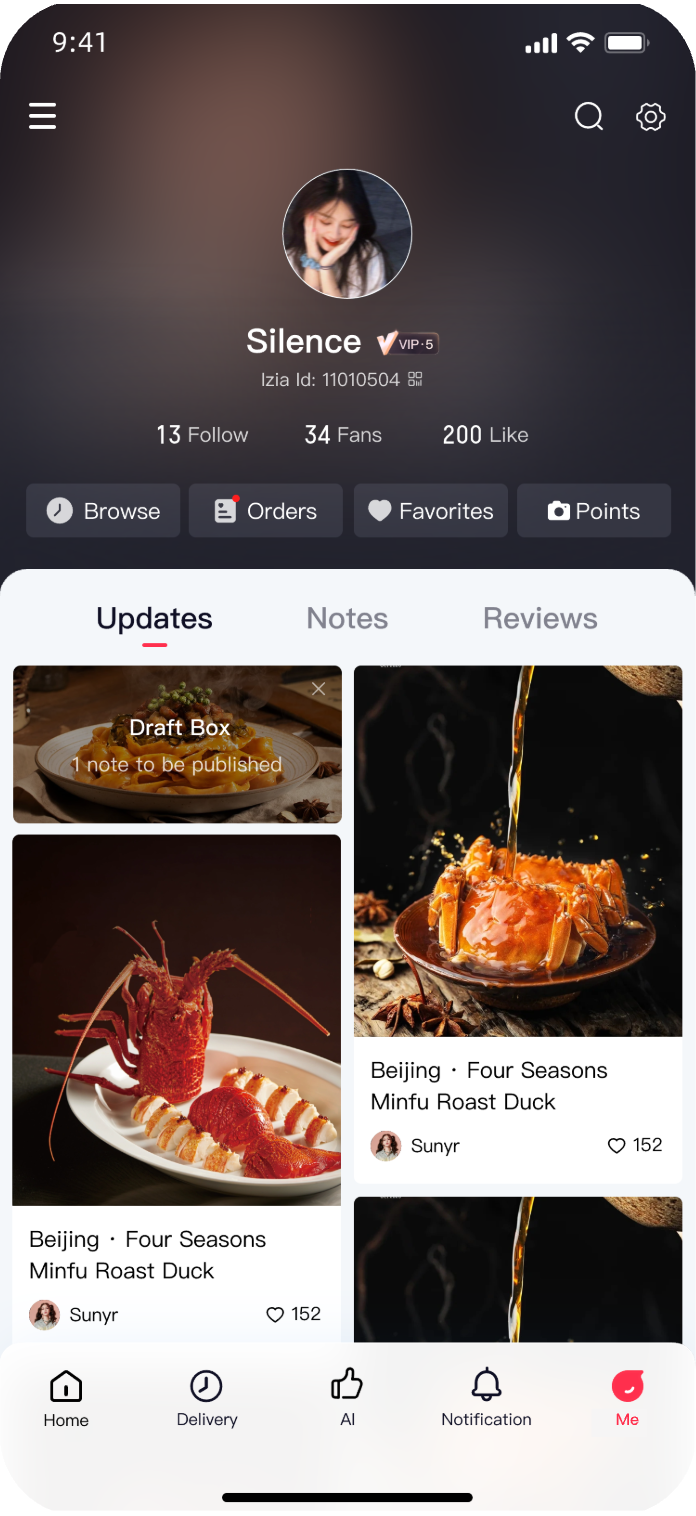Show the Izia Id QR code
Image resolution: width=696 pixels, height=1516 pixels.
point(416,379)
